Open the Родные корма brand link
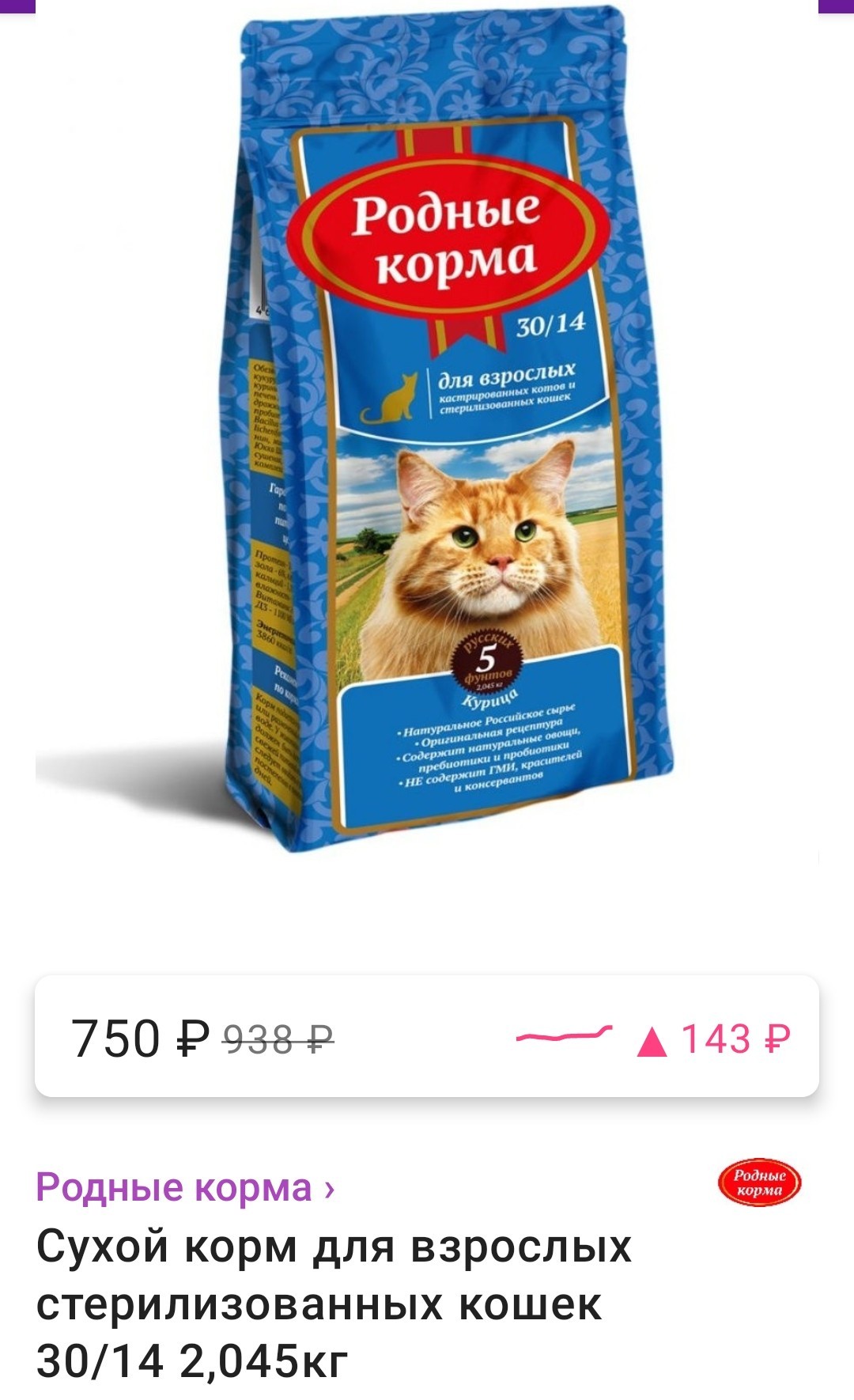854x1400 pixels. 186,1187
